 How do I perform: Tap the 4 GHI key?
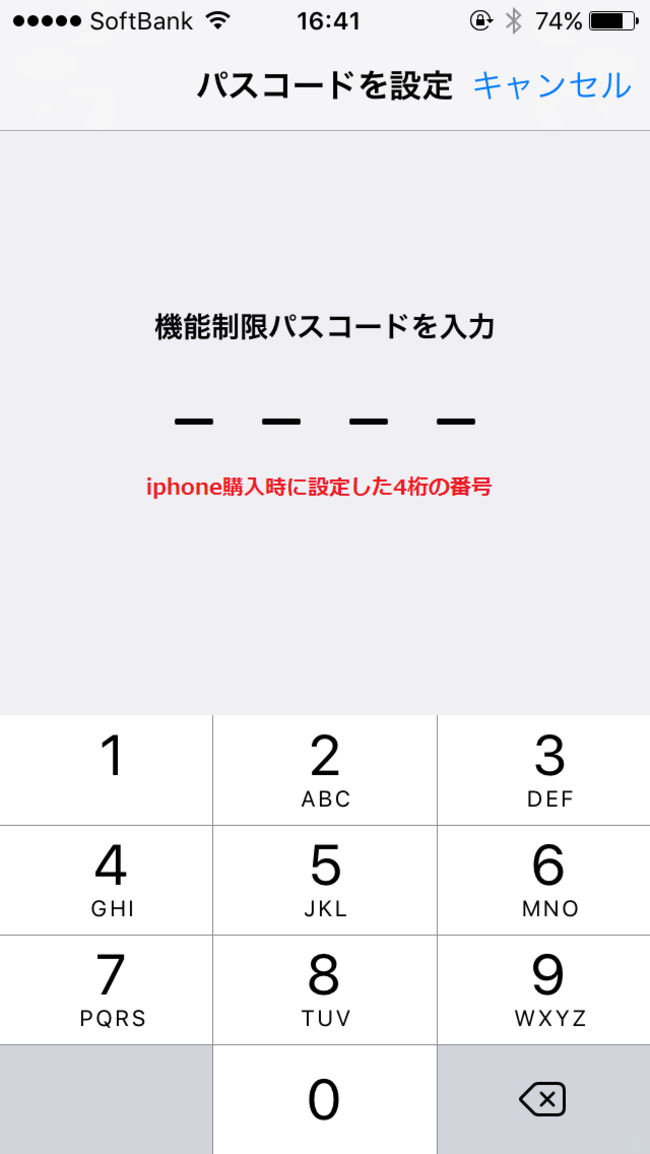(106, 880)
